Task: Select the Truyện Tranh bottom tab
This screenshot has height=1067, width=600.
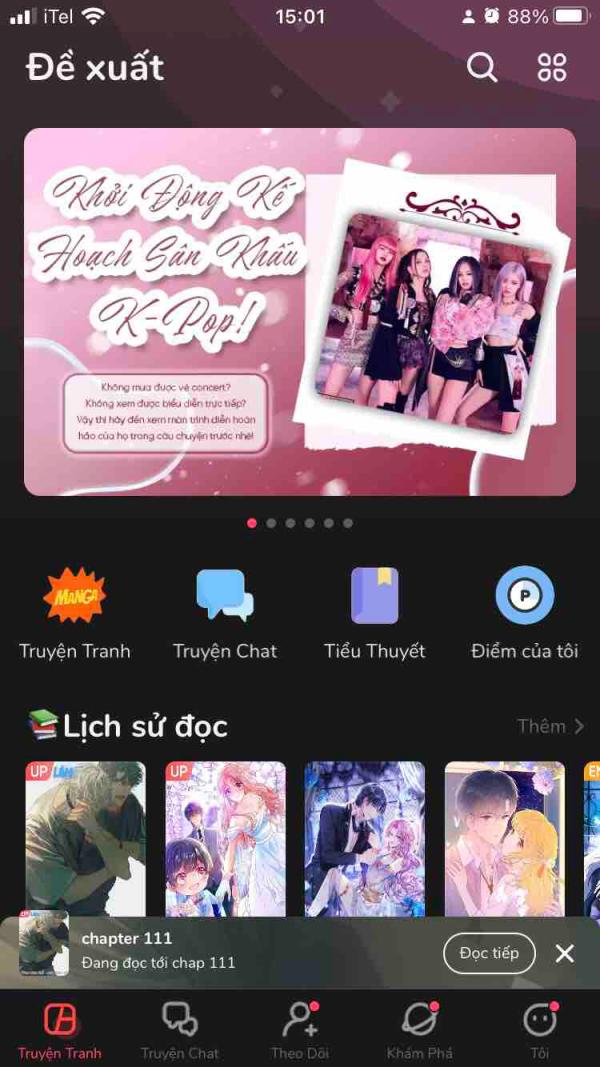Action: pyautogui.click(x=60, y=1030)
